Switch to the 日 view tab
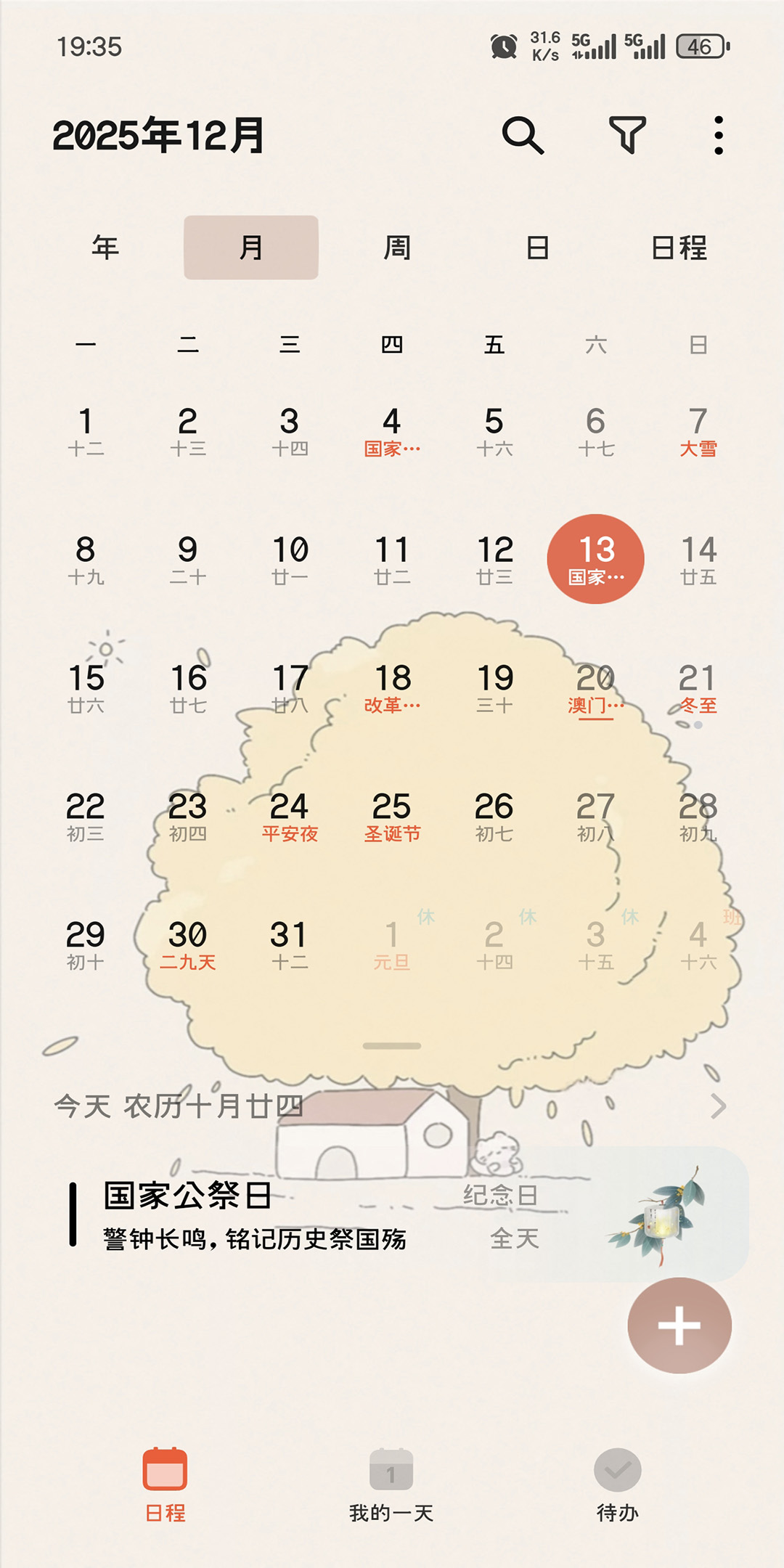This screenshot has width=784, height=1568. pyautogui.click(x=537, y=248)
